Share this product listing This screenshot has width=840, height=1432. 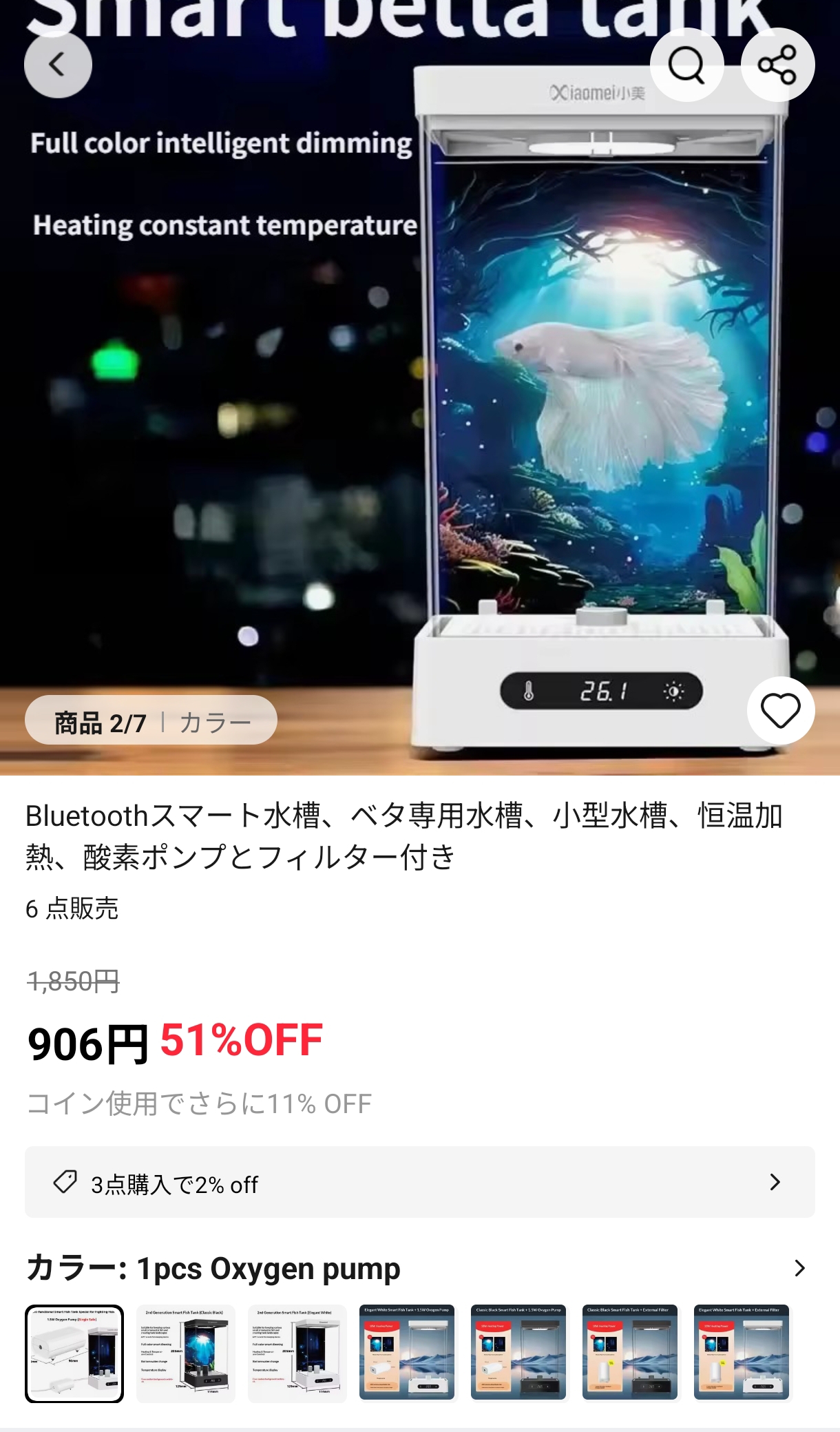777,65
